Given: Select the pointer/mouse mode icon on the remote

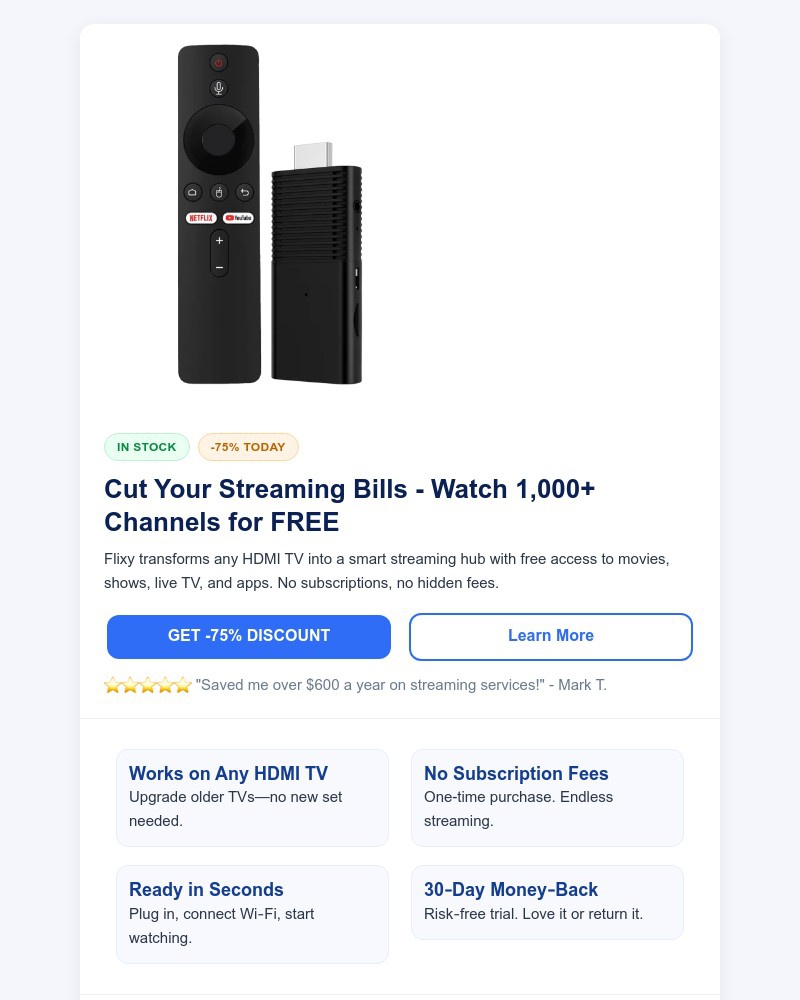Looking at the screenshot, I should (x=218, y=192).
